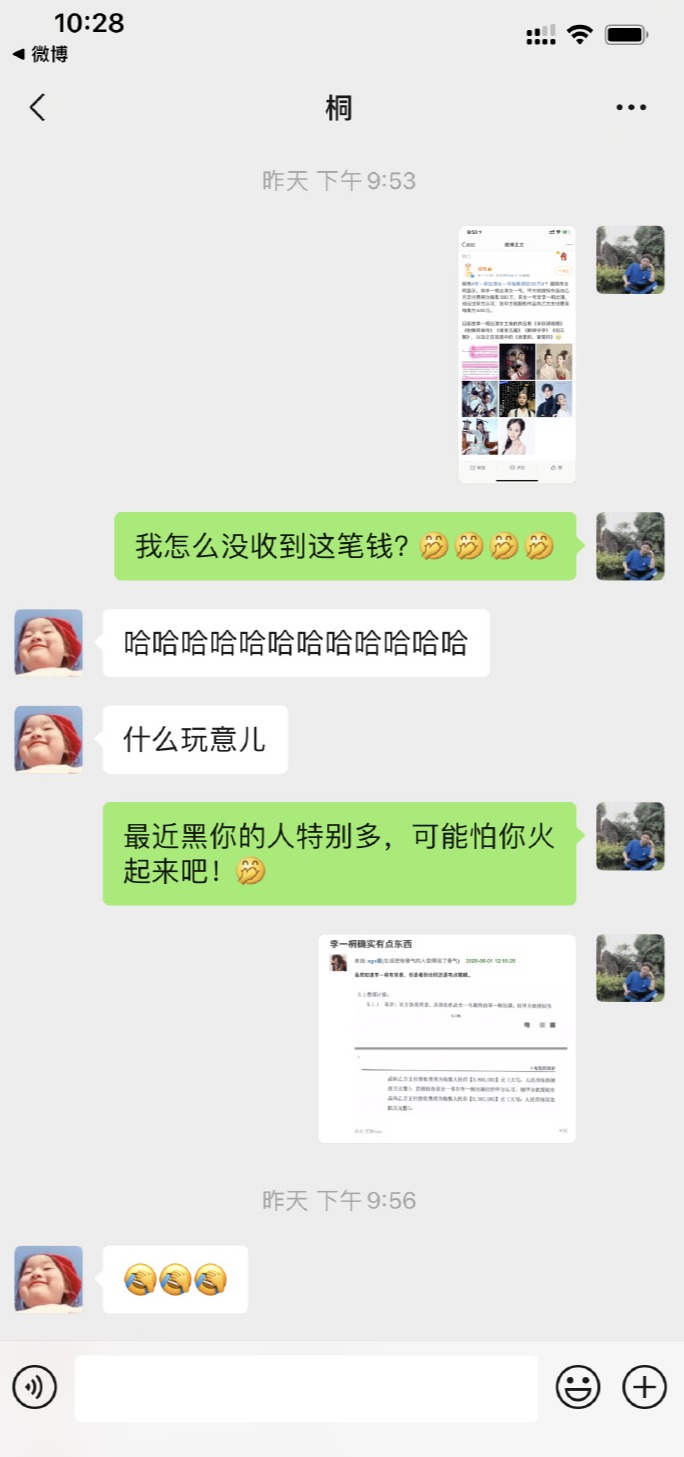Viewport: 684px width, 1457px height.
Task: Open the shared contract document image
Action: pos(447,1038)
